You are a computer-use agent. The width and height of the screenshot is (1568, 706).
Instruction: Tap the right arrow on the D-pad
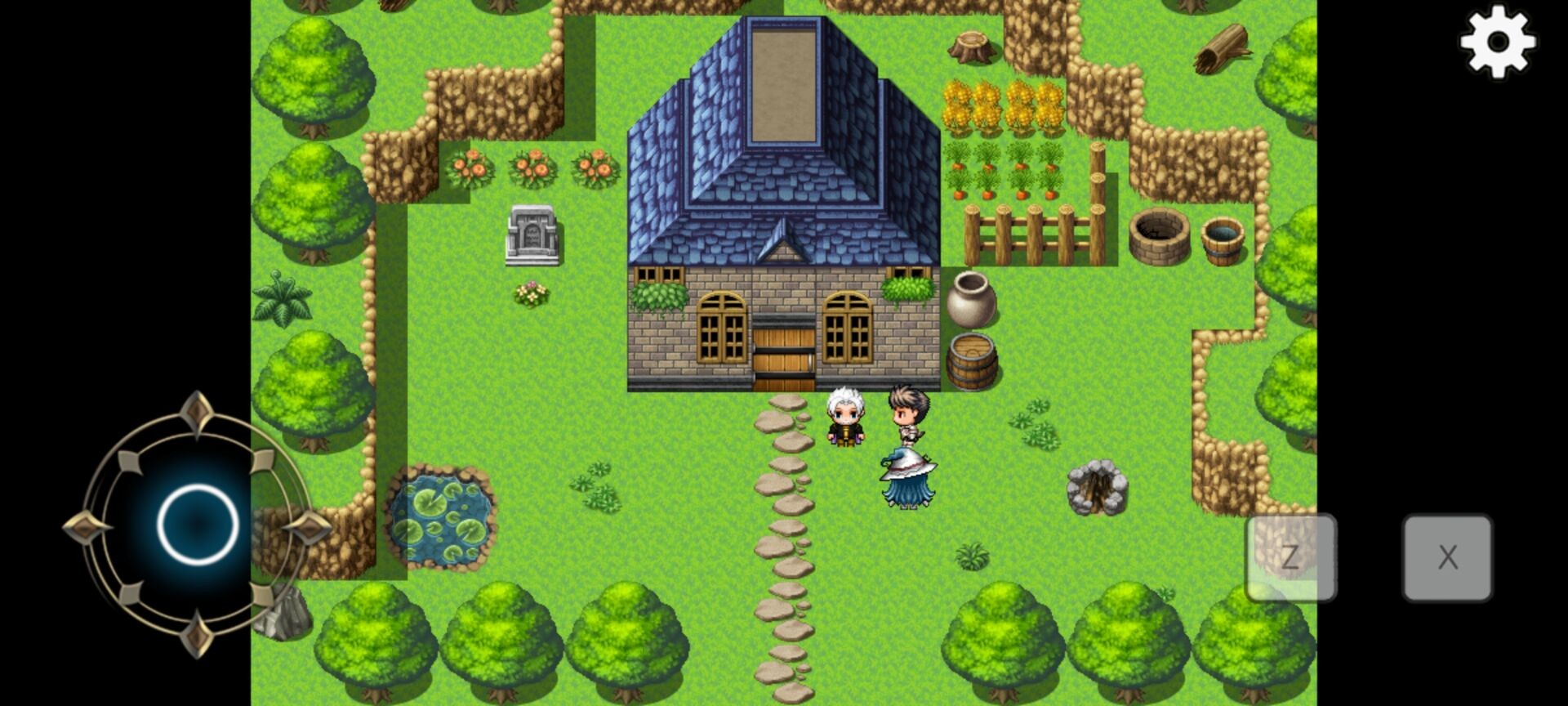pyautogui.click(x=309, y=525)
